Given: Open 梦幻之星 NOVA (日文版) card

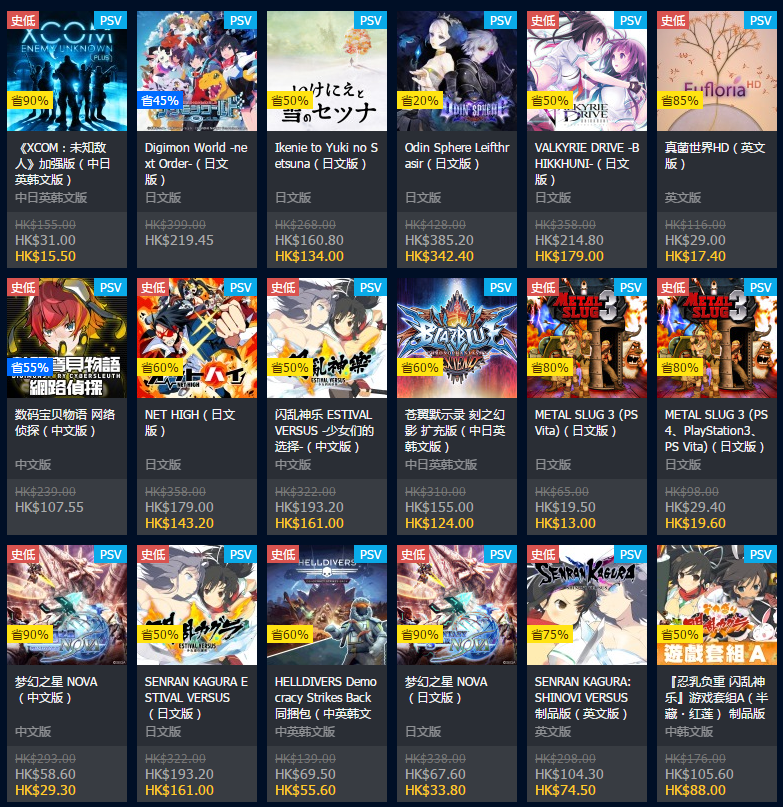Looking at the screenshot, I should click(457, 605).
